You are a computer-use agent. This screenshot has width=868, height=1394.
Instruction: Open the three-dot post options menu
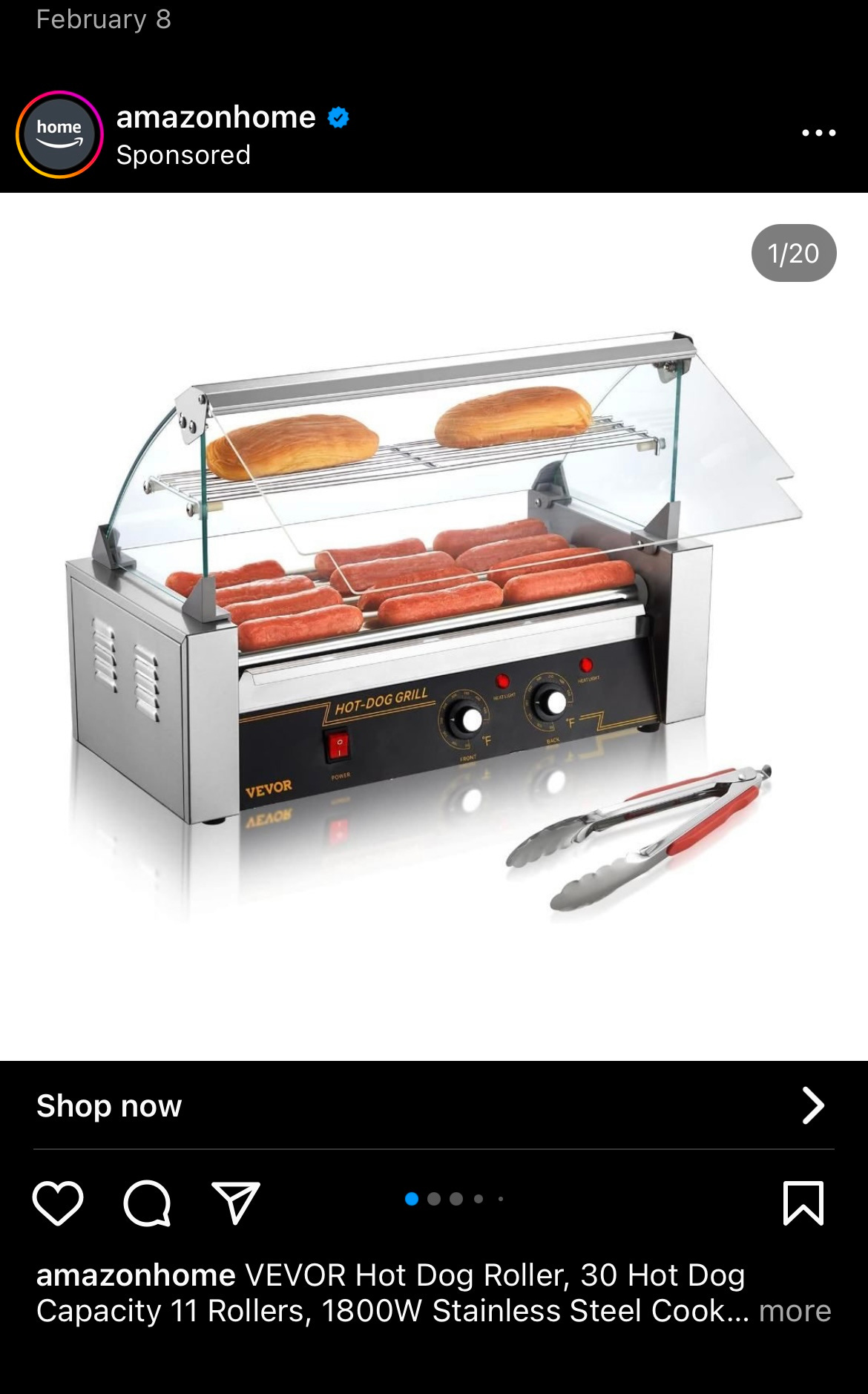(819, 133)
